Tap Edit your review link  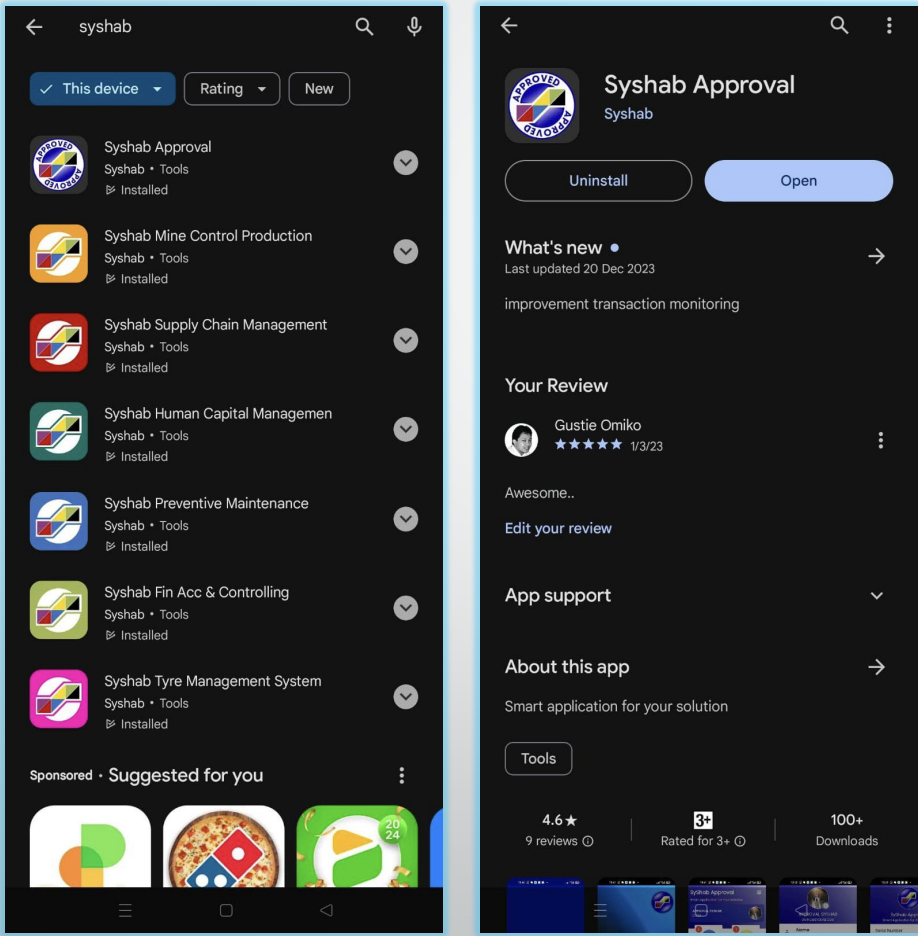[x=558, y=528]
